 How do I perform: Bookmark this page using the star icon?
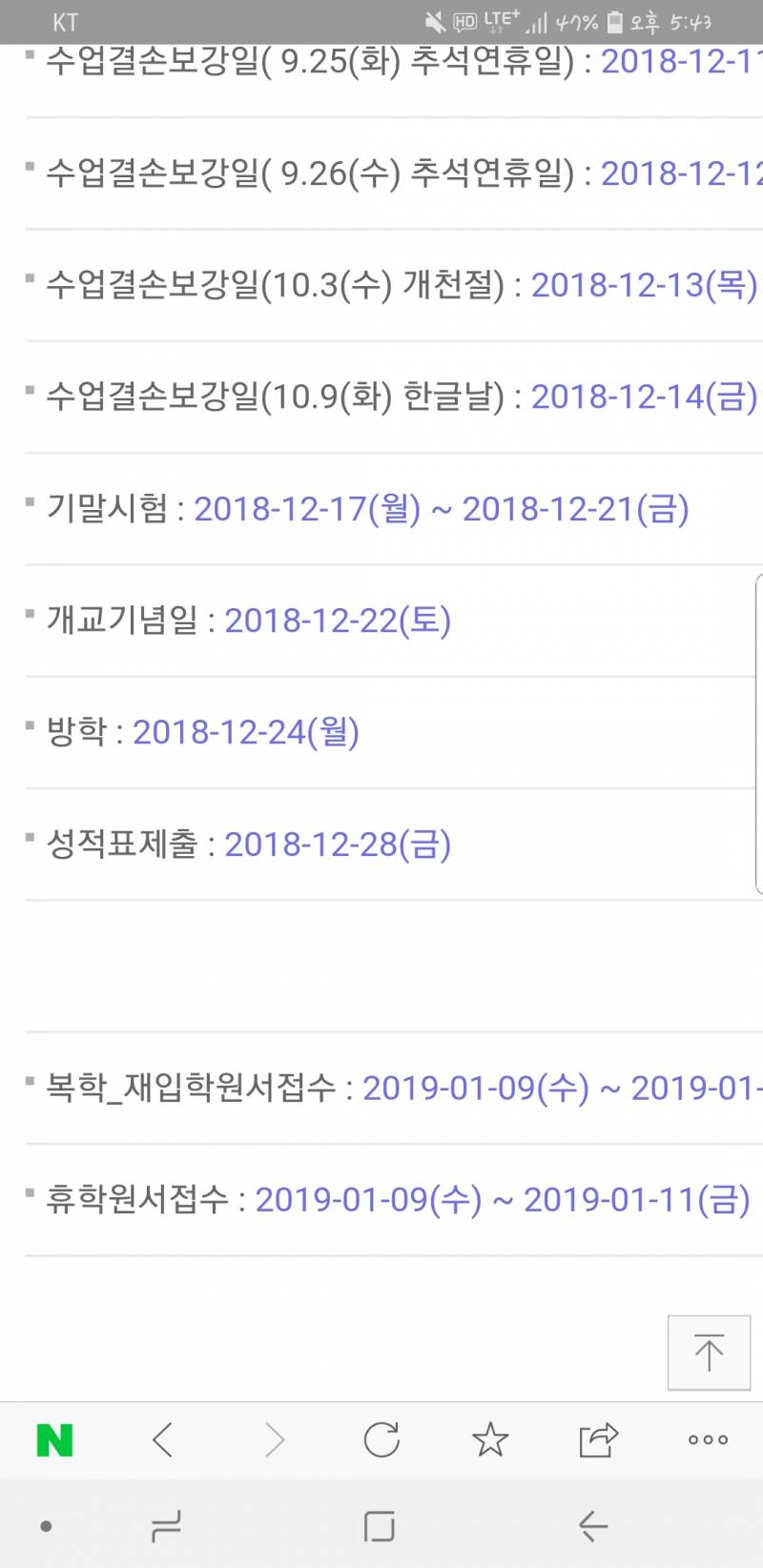pos(489,1441)
